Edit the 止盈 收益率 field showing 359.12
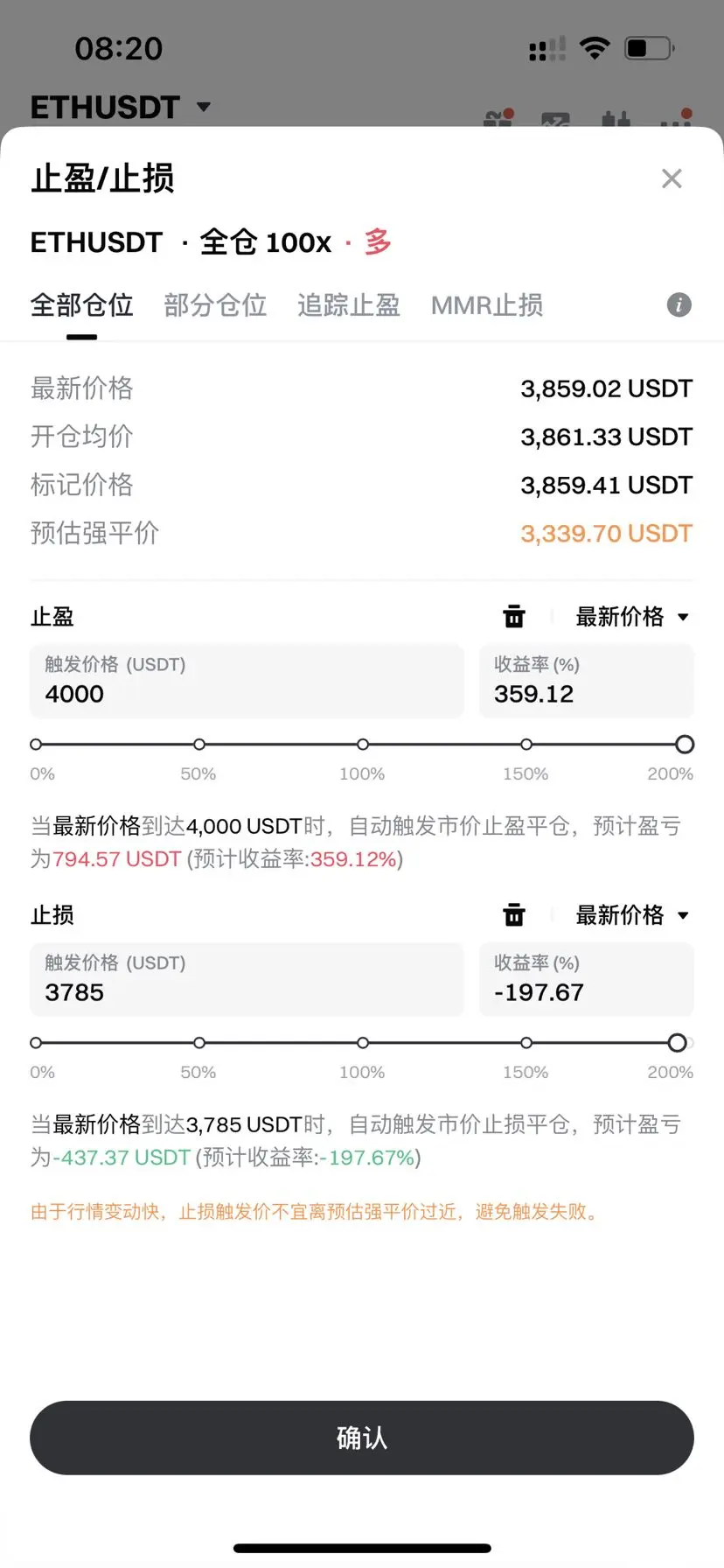The width and height of the screenshot is (724, 1568). (587, 682)
